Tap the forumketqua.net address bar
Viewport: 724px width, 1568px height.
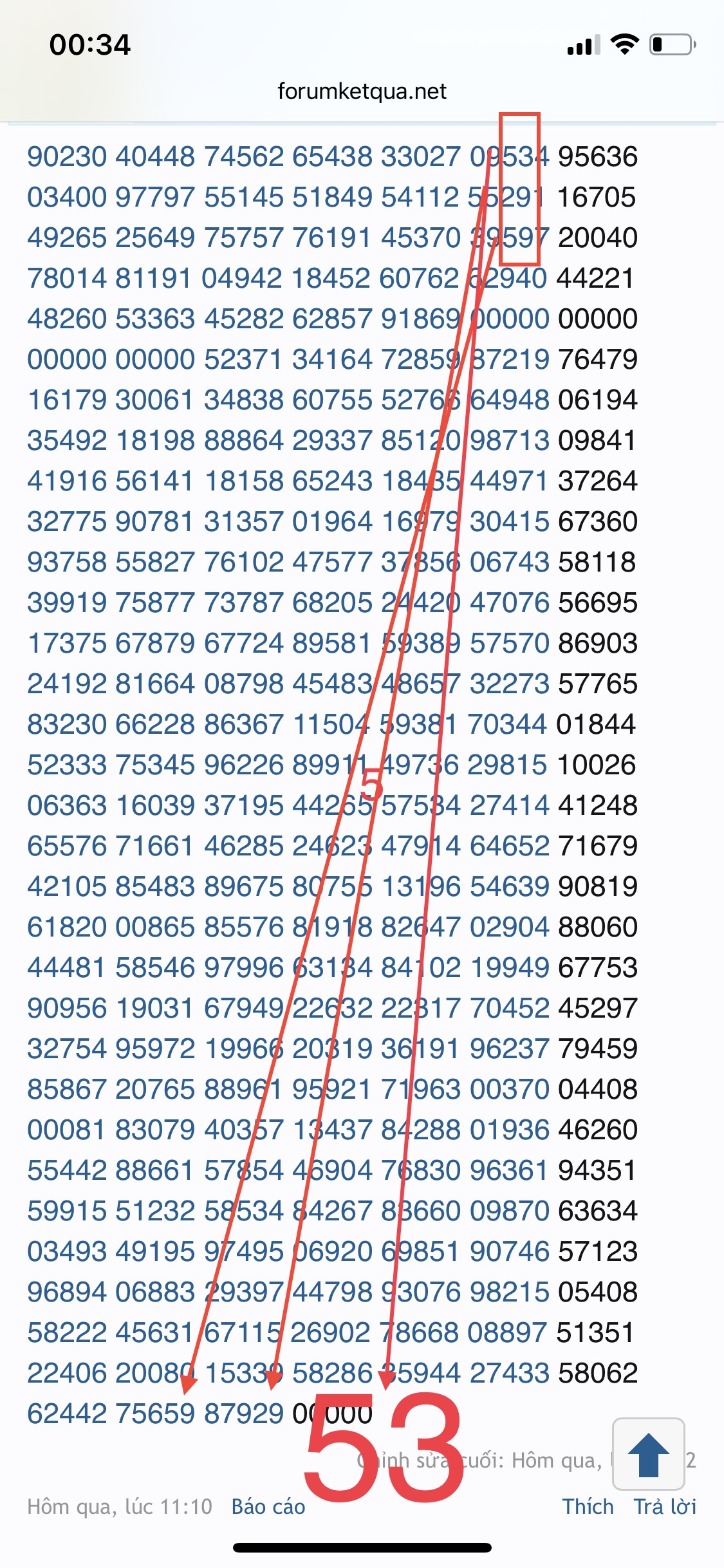click(362, 91)
